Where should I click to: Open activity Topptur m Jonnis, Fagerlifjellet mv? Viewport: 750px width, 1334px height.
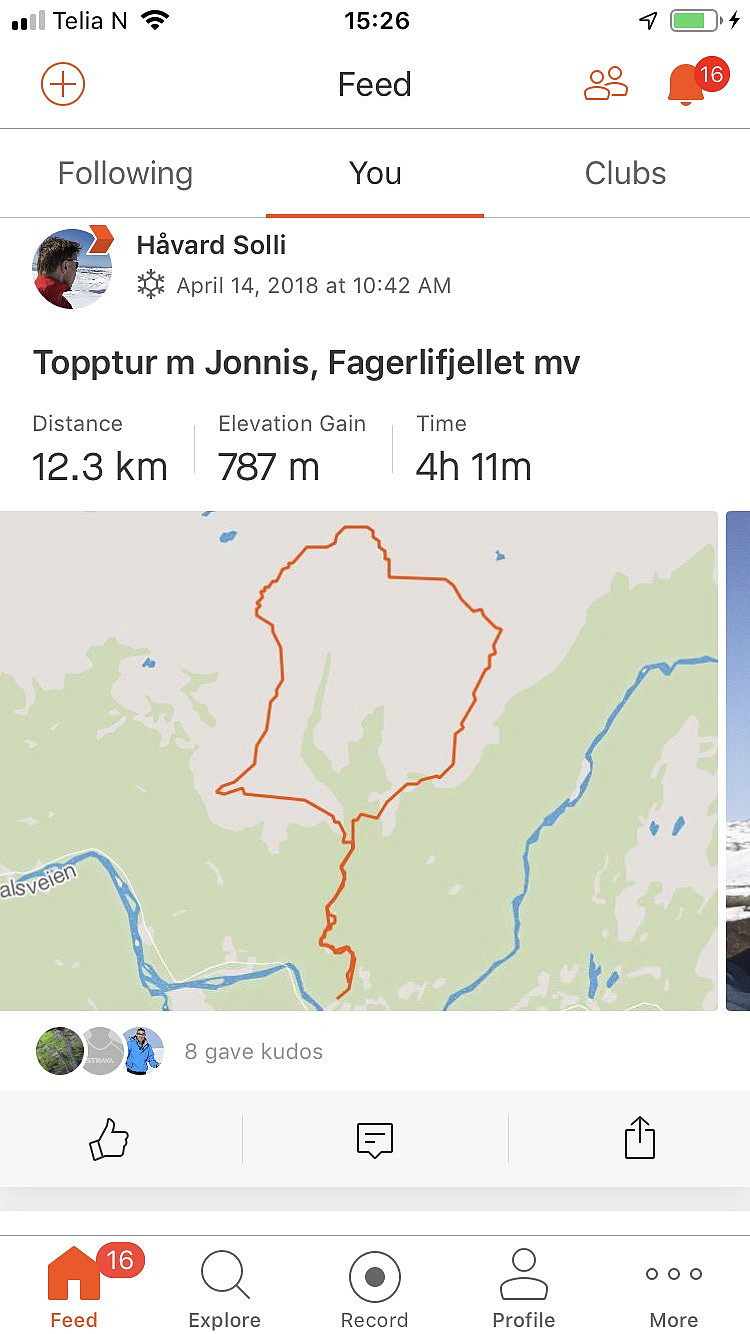(x=306, y=362)
